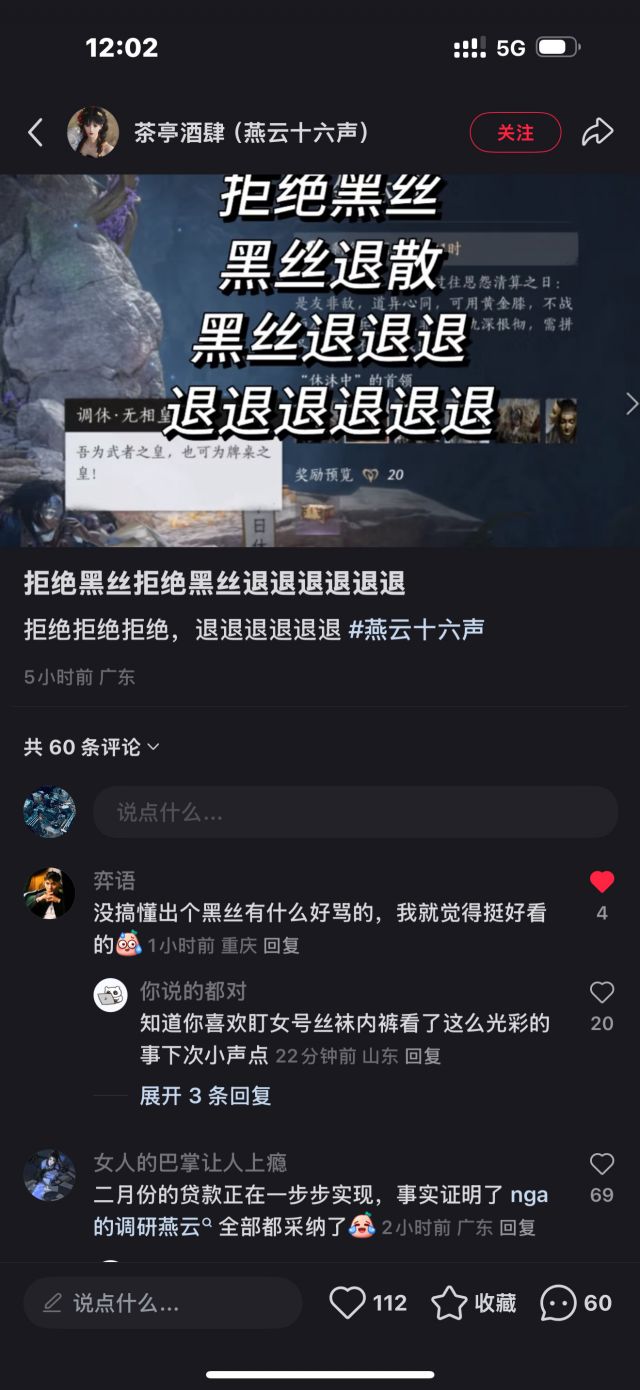The width and height of the screenshot is (640, 1390).
Task: Show next image with right chevron
Action: click(630, 403)
